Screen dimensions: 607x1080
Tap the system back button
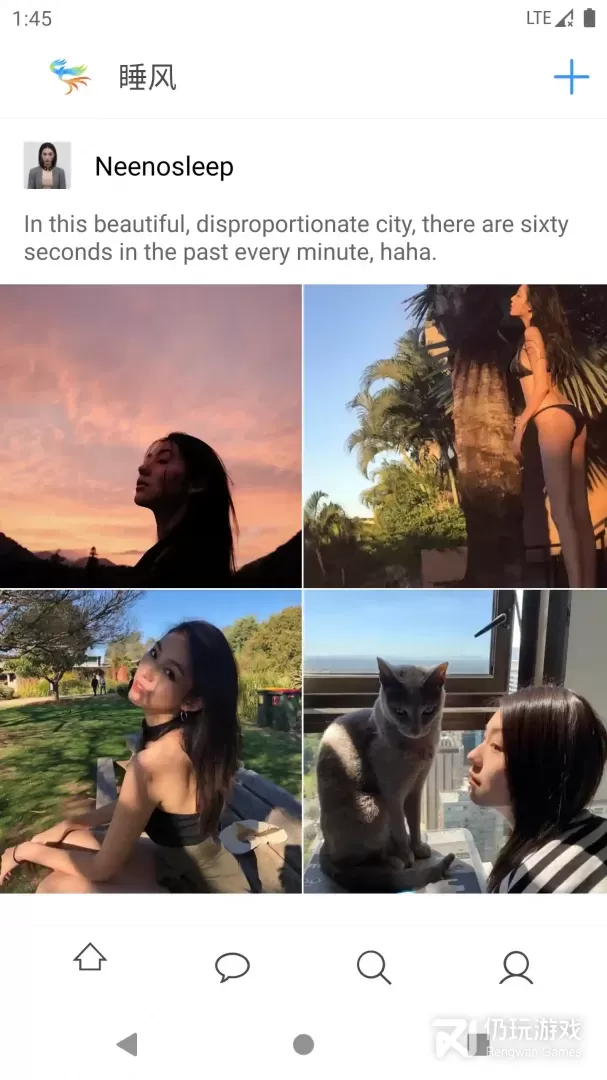pos(127,1044)
